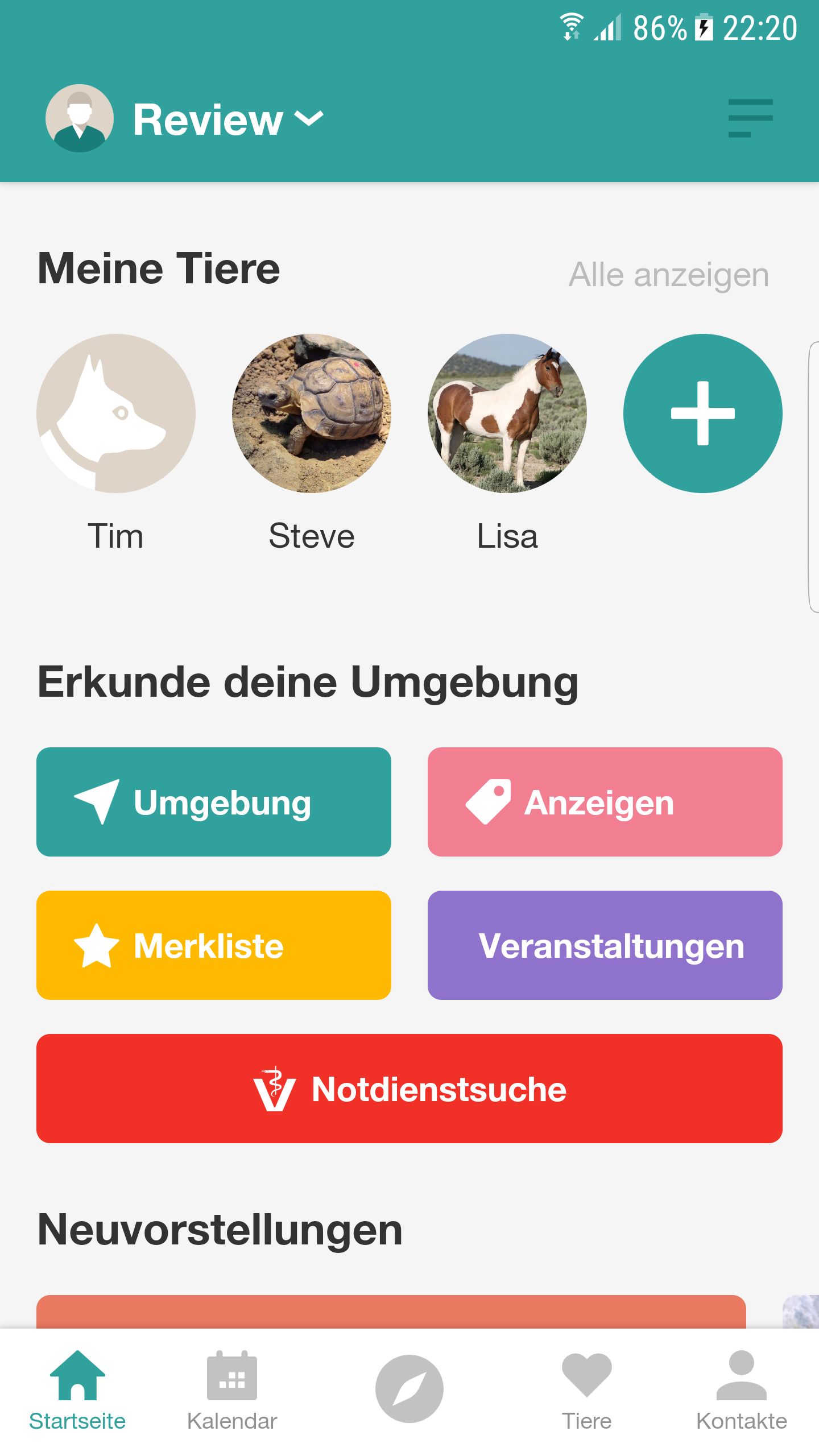819x1456 pixels.
Task: Expand the Review profile dropdown
Action: (x=228, y=119)
